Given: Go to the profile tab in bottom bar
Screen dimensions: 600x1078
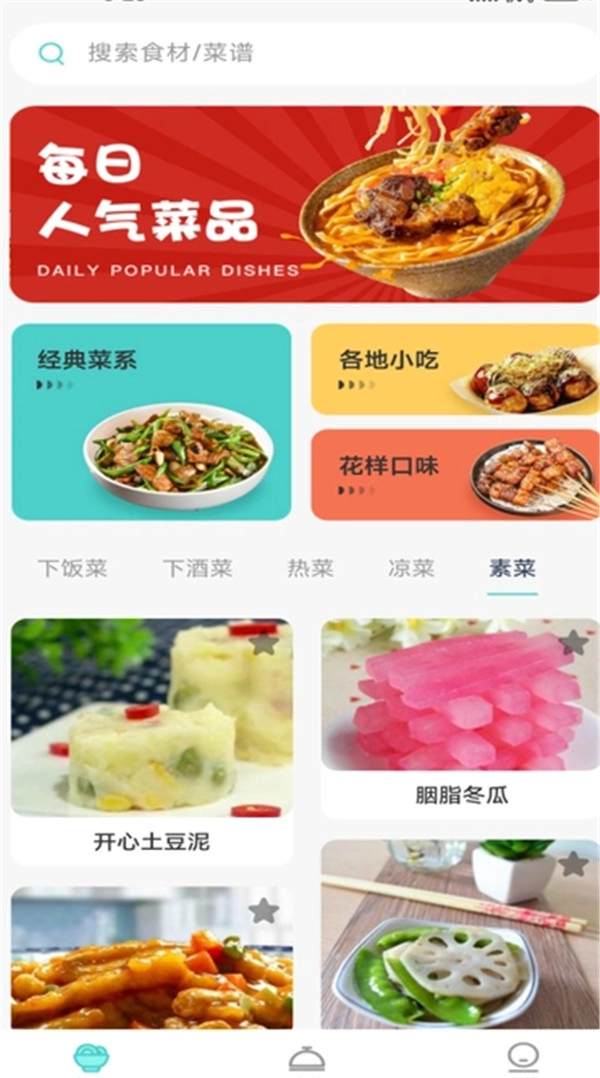Looking at the screenshot, I should pyautogui.click(x=522, y=1056).
